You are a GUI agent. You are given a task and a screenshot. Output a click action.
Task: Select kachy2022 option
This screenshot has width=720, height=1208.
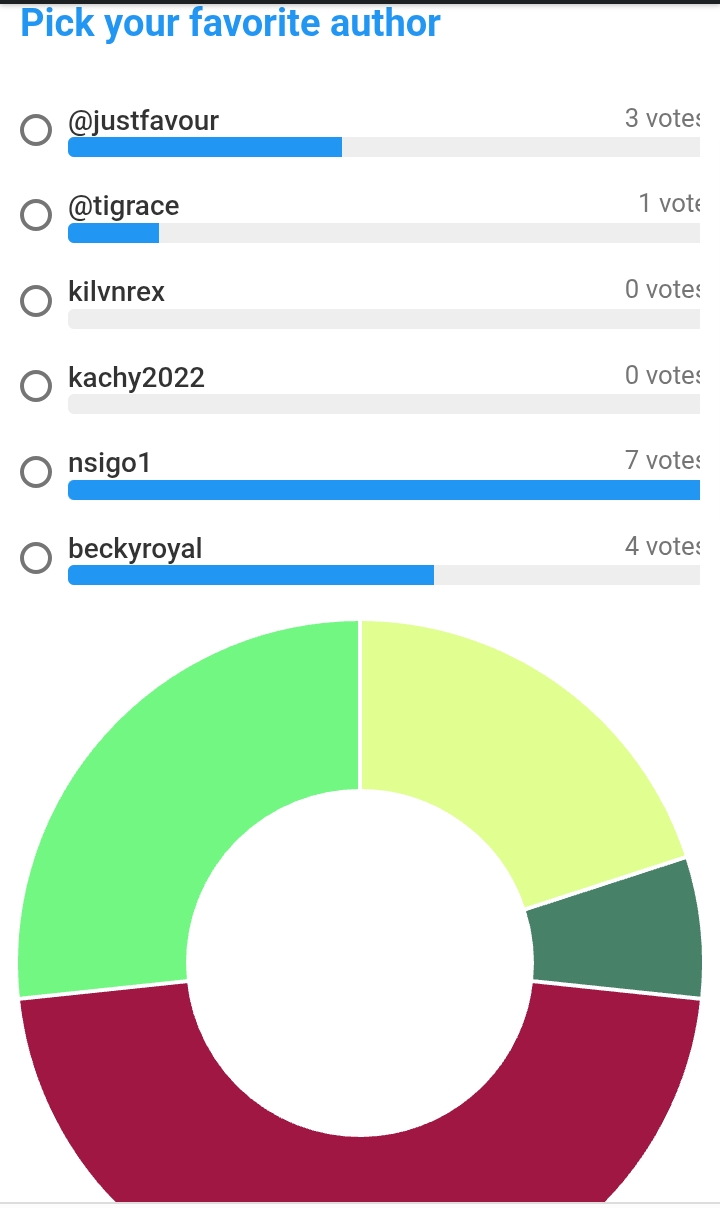tap(36, 387)
